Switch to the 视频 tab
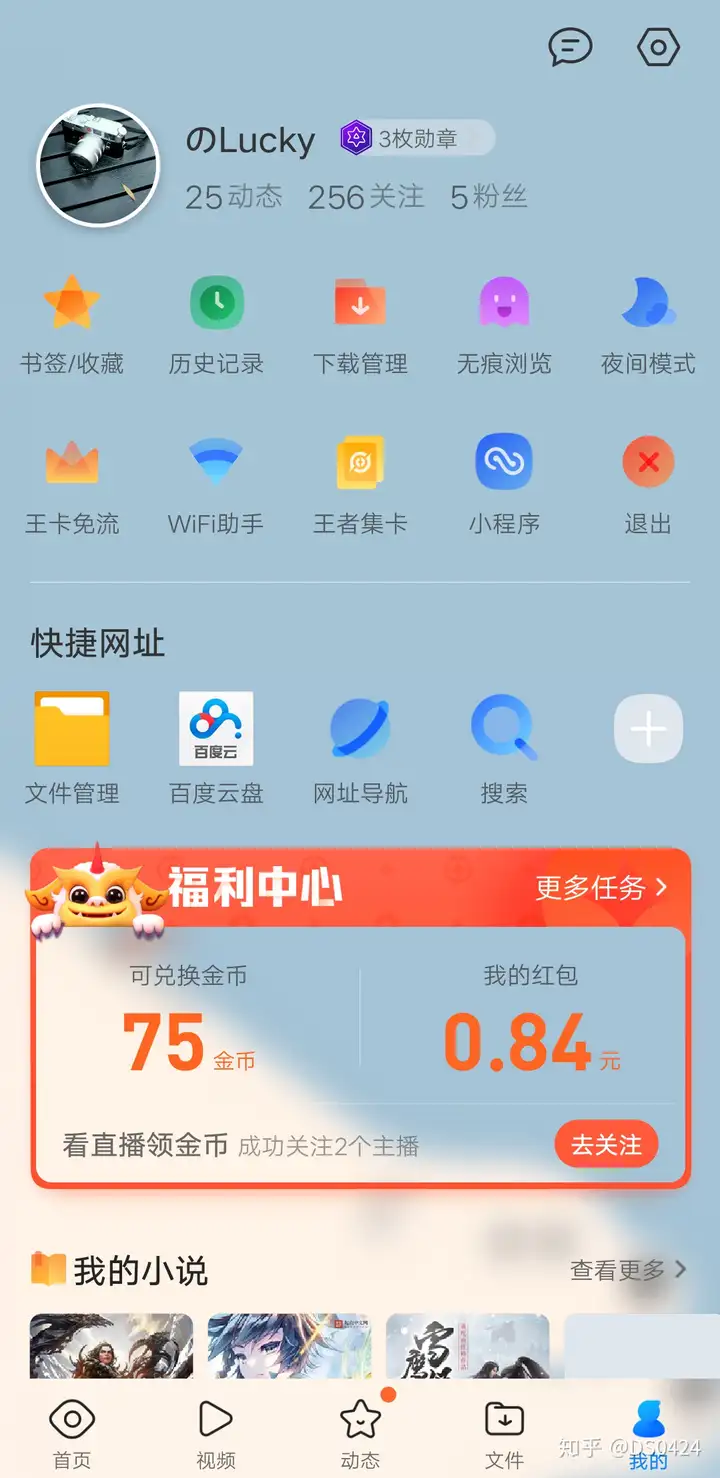 click(x=216, y=1432)
